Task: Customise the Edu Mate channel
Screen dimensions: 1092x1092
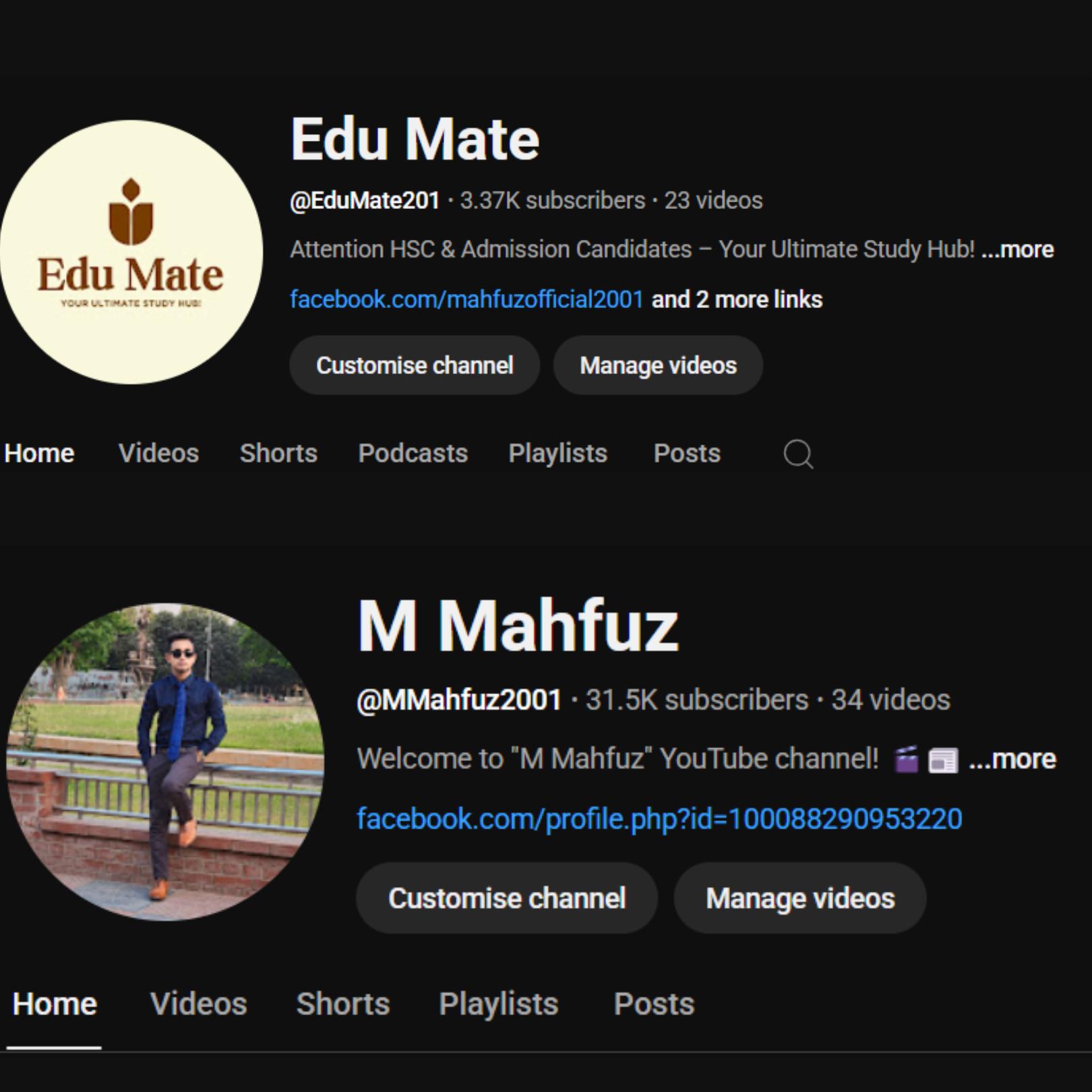Action: (x=414, y=365)
